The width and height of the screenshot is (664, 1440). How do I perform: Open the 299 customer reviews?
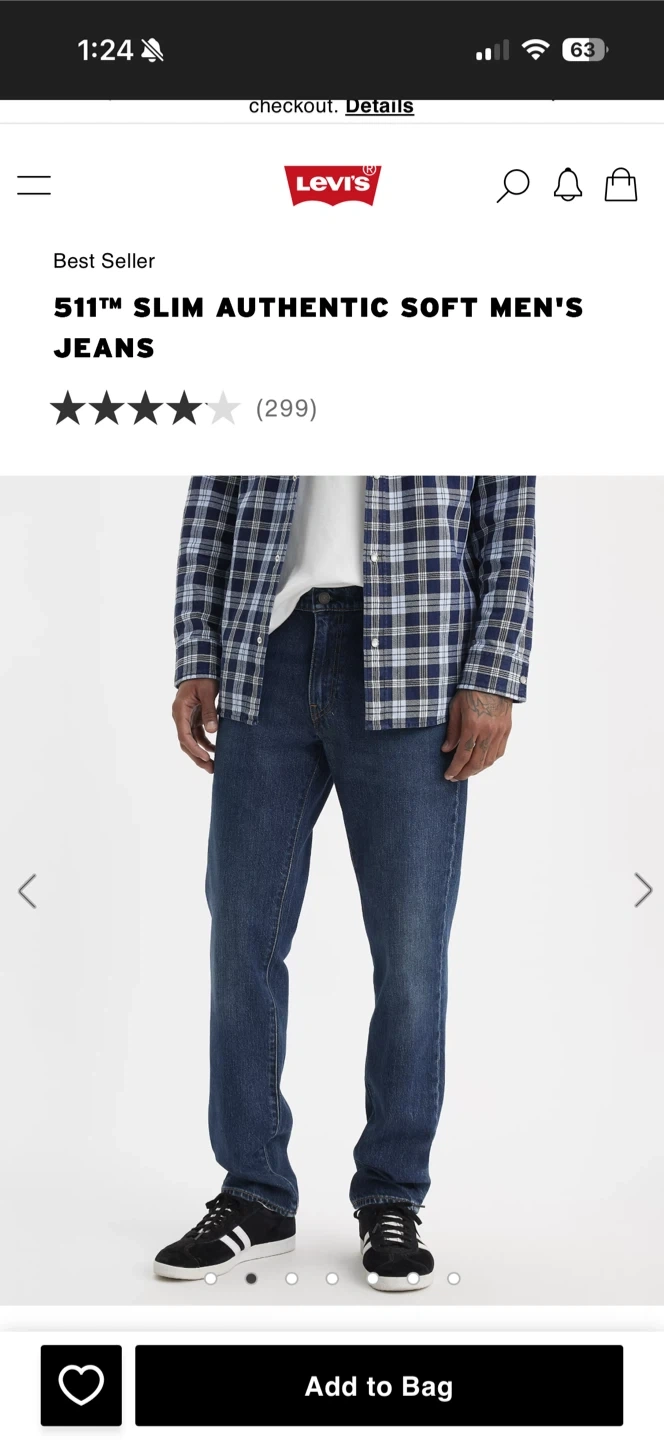click(286, 408)
